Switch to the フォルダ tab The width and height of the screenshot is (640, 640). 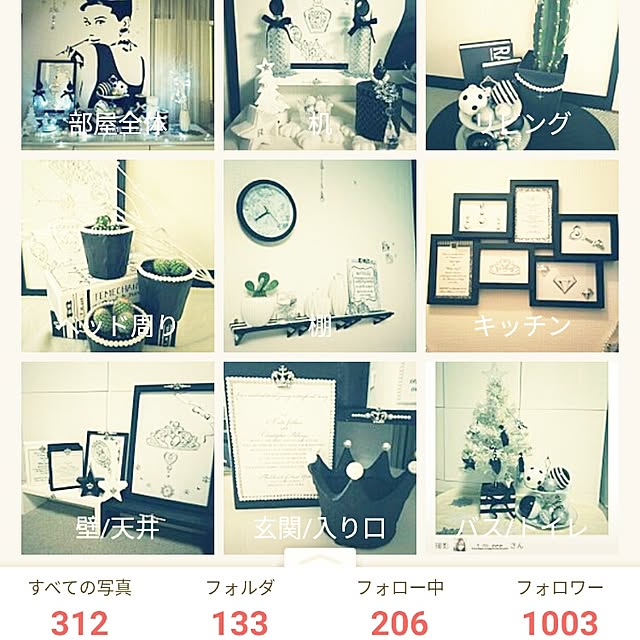tap(240, 606)
